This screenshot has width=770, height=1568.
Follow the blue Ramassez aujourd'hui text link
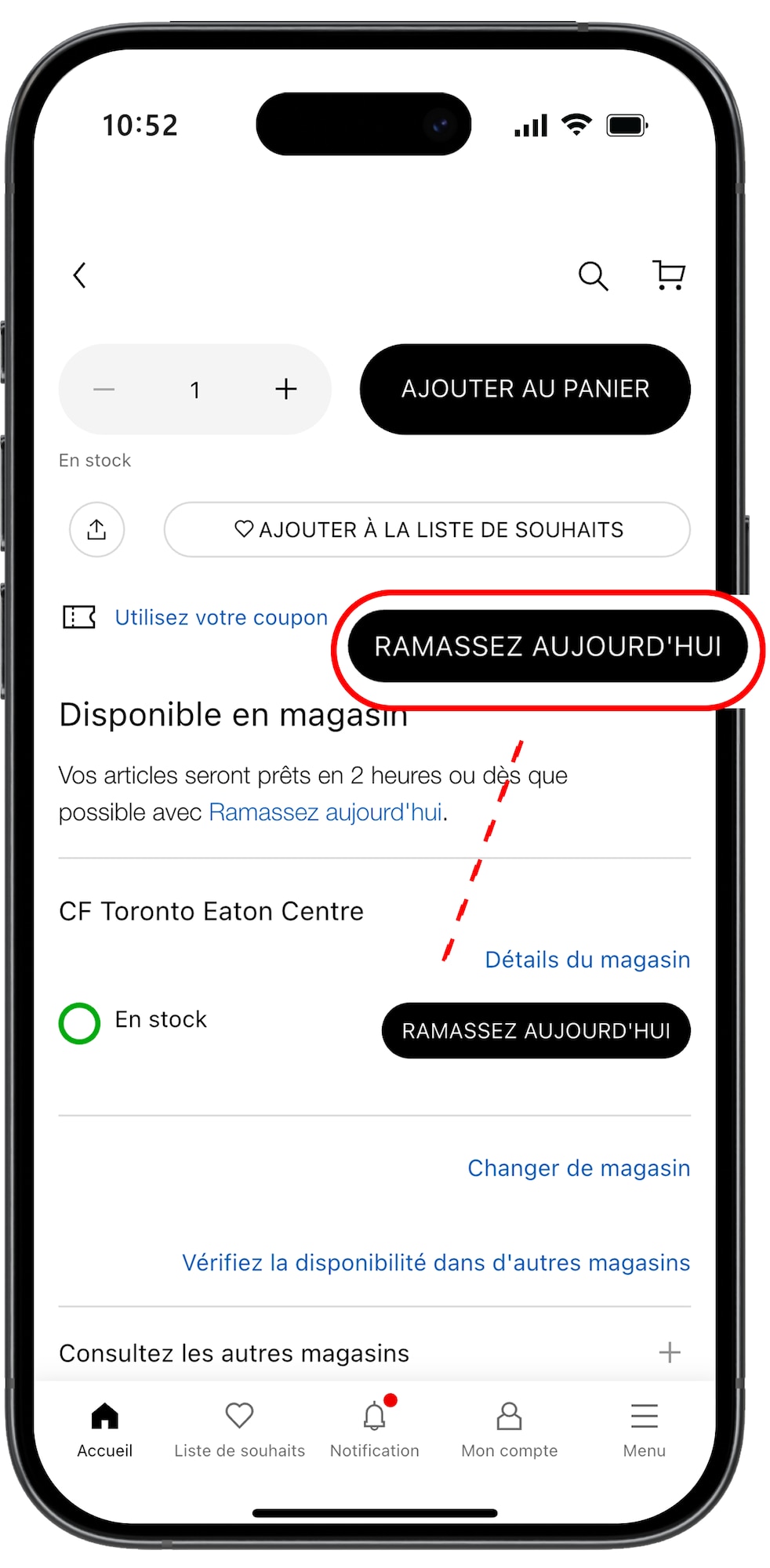pyautogui.click(x=325, y=812)
